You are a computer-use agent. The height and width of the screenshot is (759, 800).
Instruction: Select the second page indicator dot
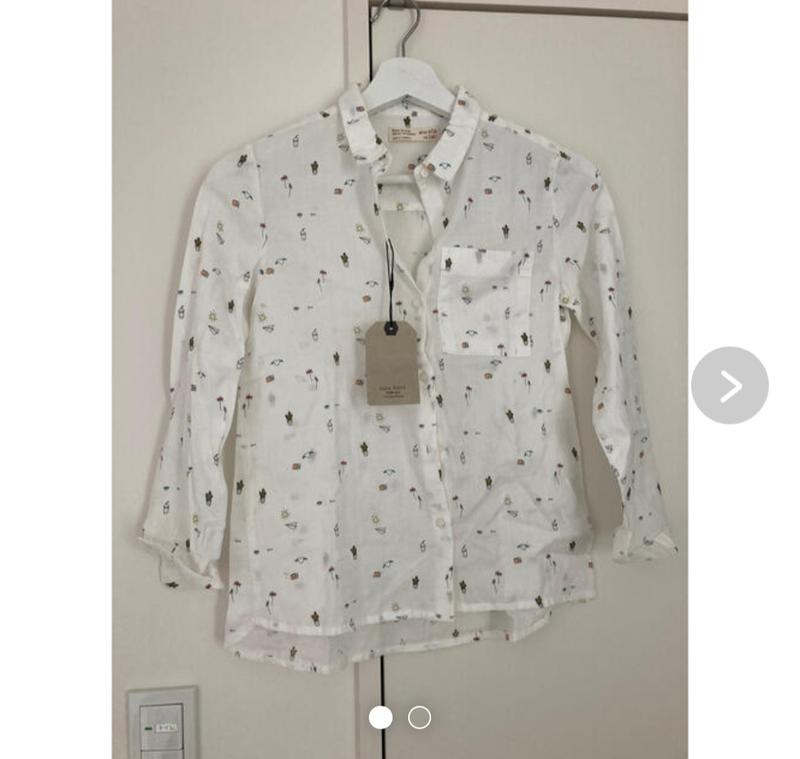point(420,717)
